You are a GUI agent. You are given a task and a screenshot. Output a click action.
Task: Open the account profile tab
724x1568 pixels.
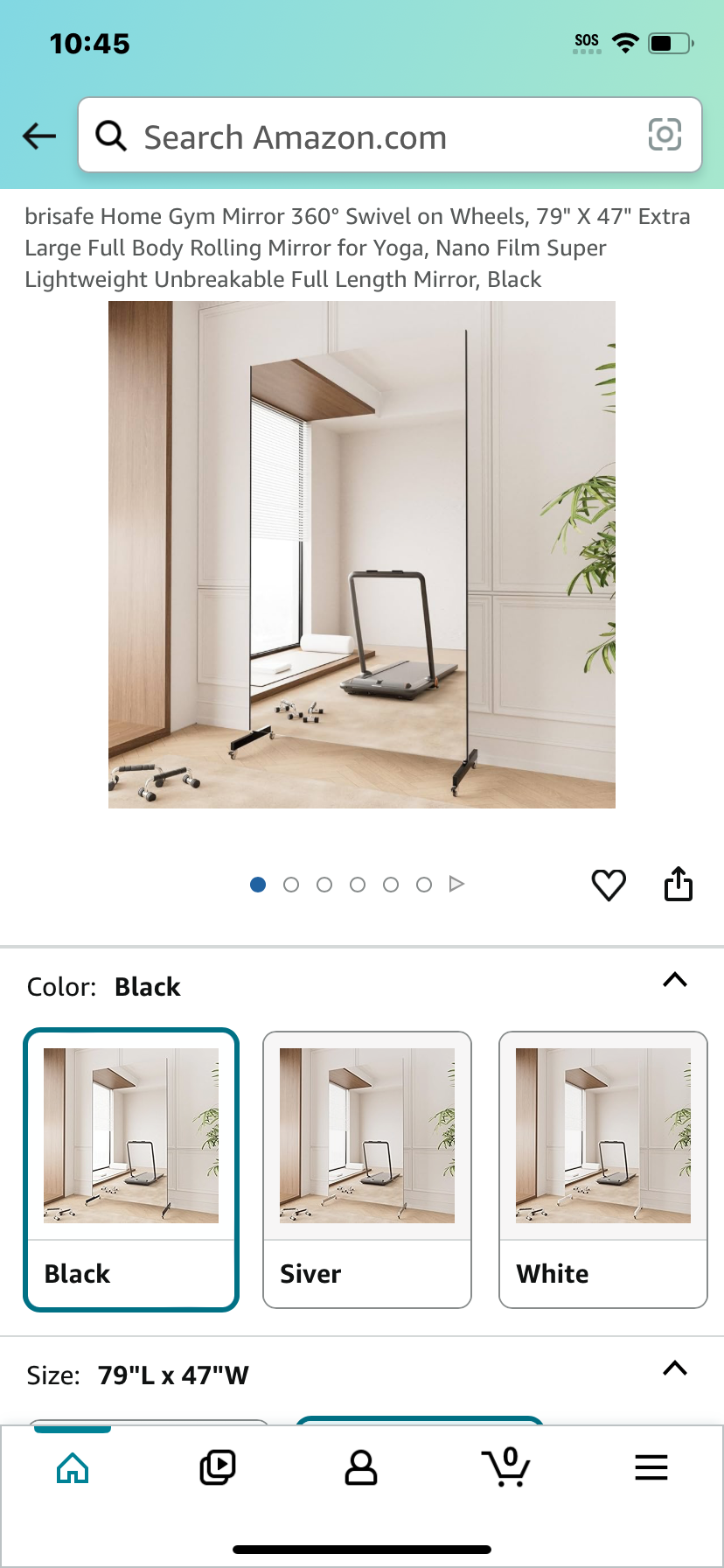[x=361, y=1467]
